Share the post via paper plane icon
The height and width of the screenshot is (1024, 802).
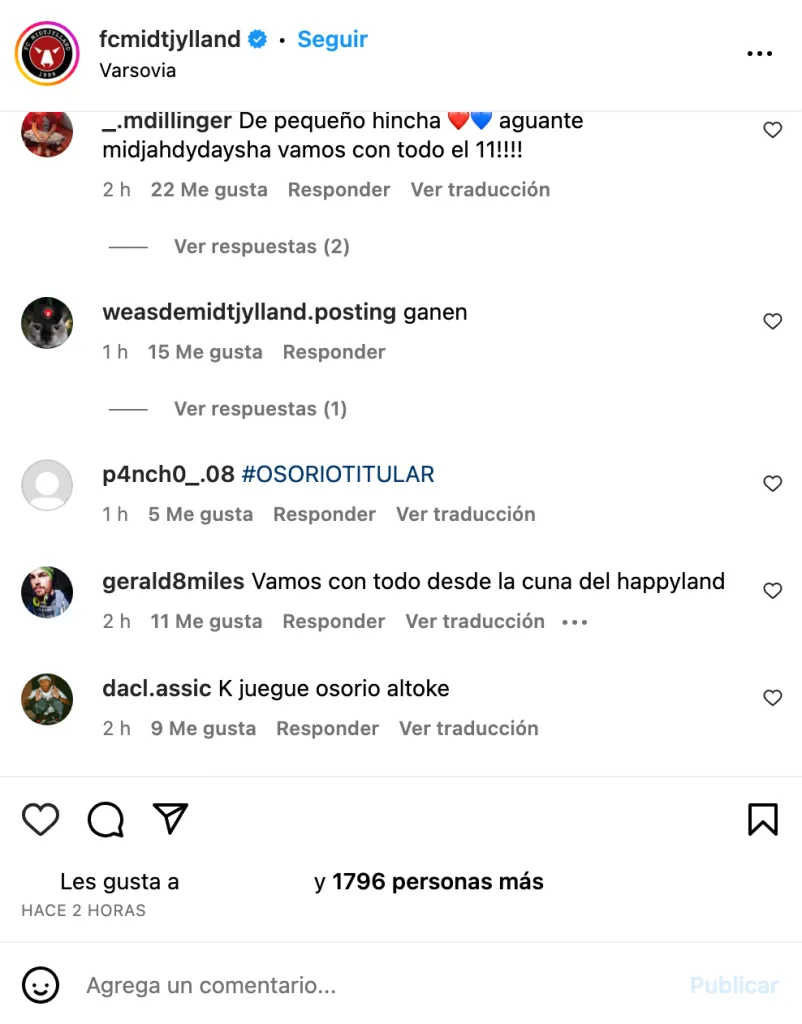pyautogui.click(x=171, y=818)
